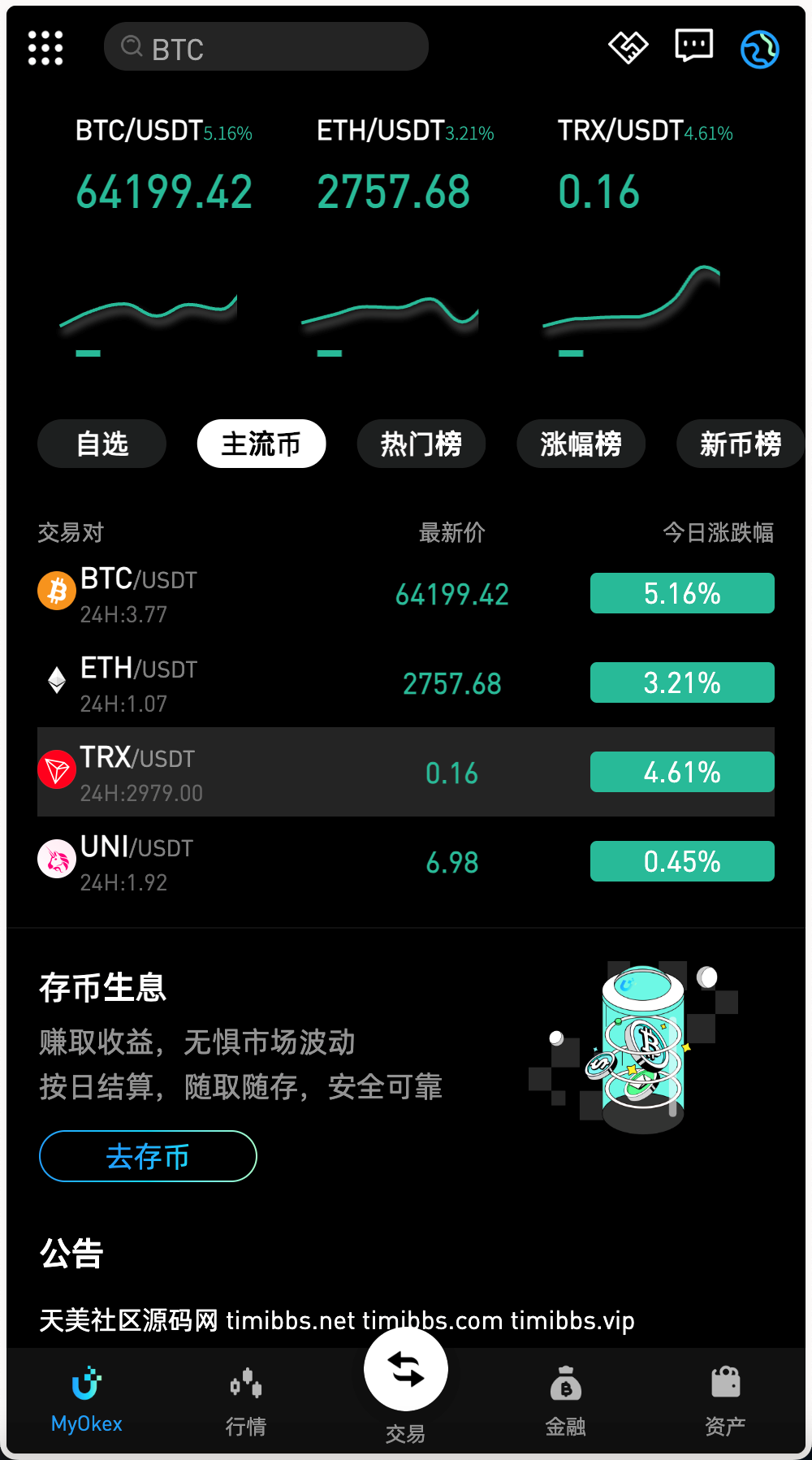Open 金融 money bag icon
Image resolution: width=812 pixels, height=1460 pixels.
pyautogui.click(x=566, y=1381)
